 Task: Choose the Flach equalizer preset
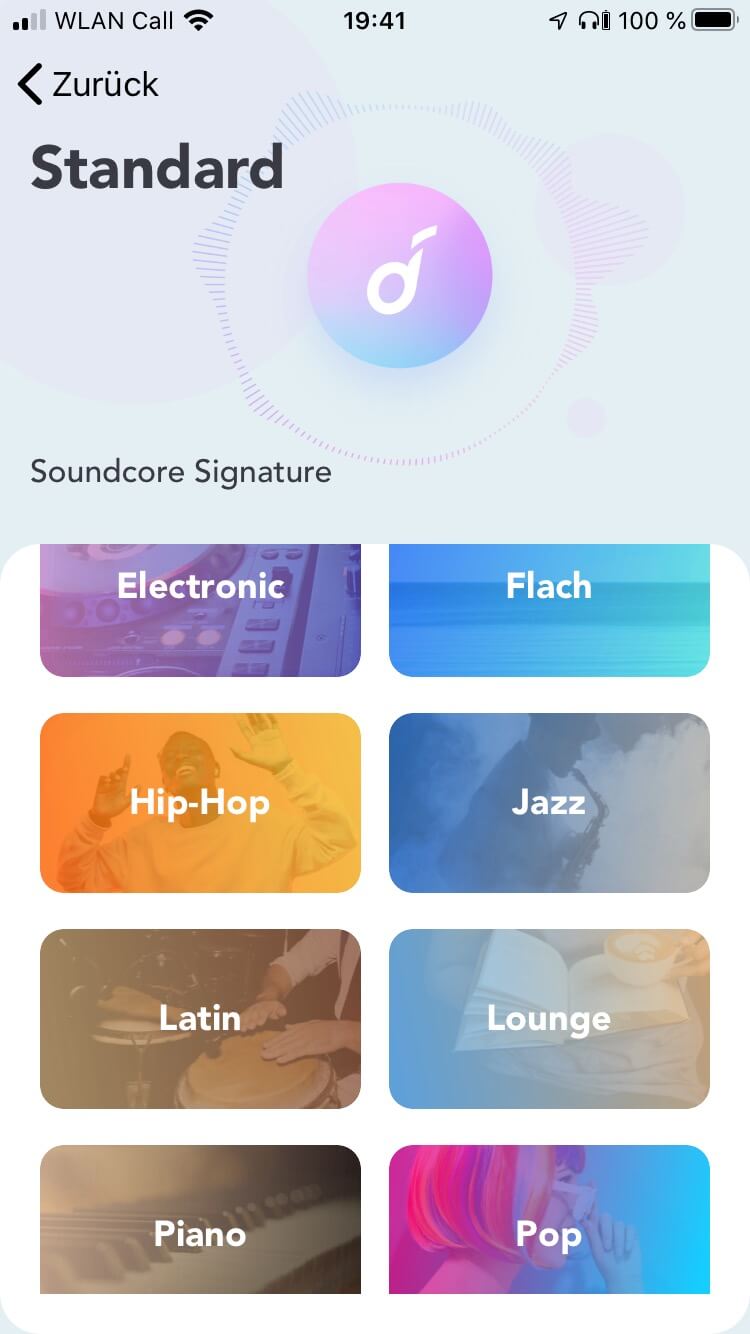[549, 608]
